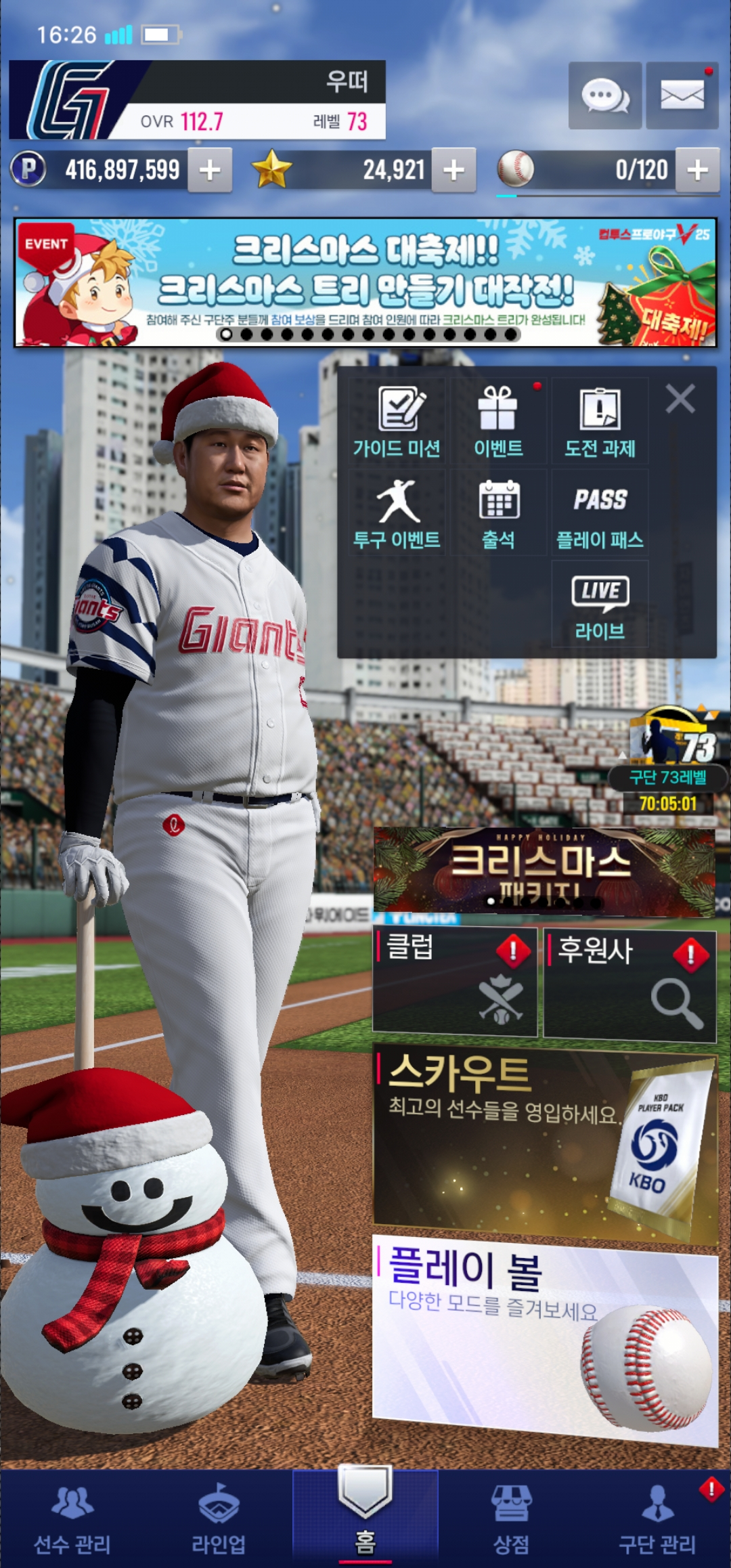Open the 크리스마스 패키지 banner
731x1568 pixels.
point(544,870)
